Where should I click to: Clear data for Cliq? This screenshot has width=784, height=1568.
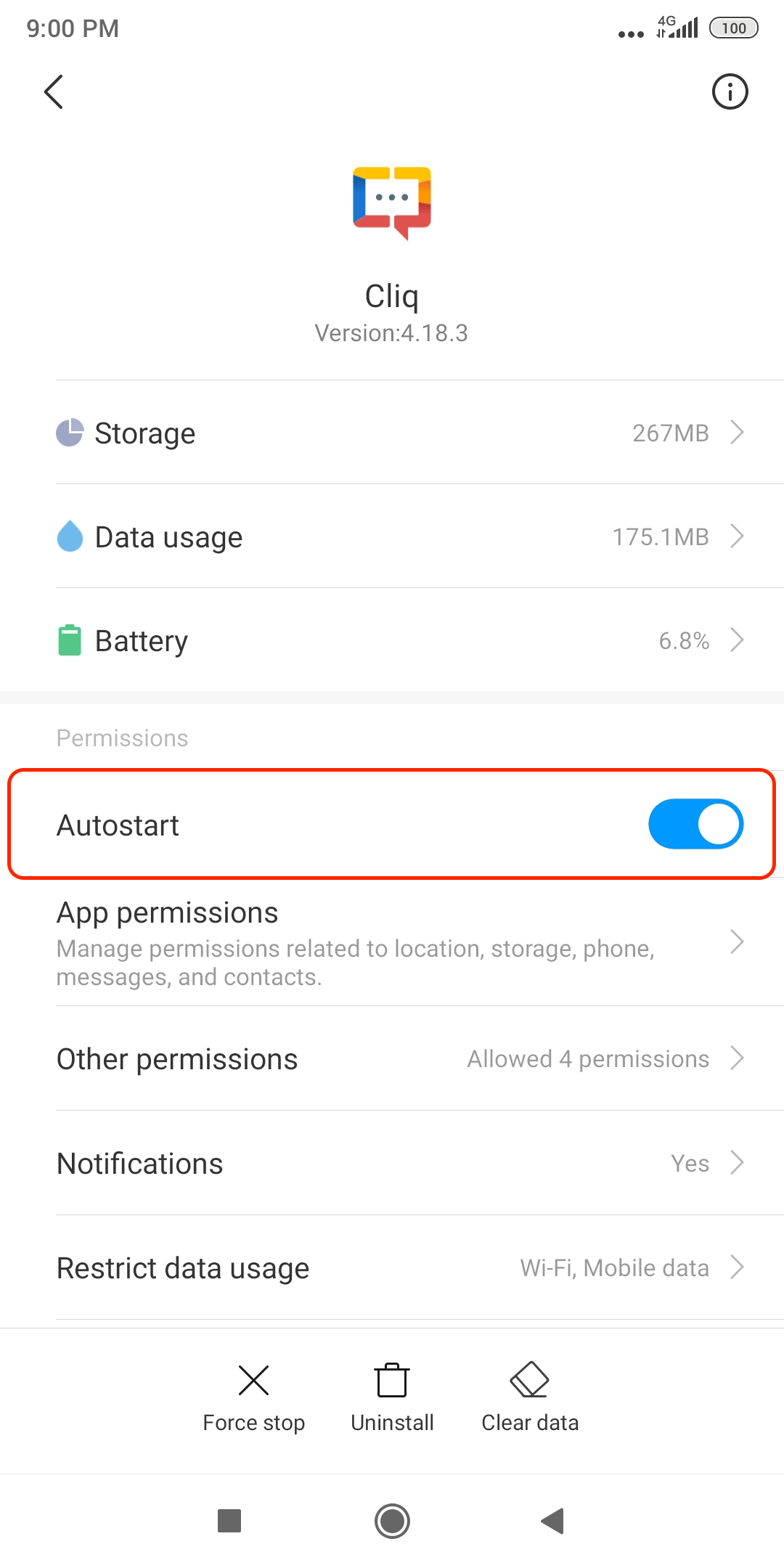[530, 1397]
